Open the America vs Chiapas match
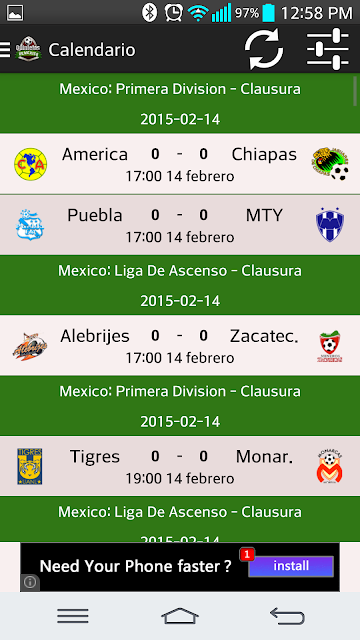 click(180, 164)
